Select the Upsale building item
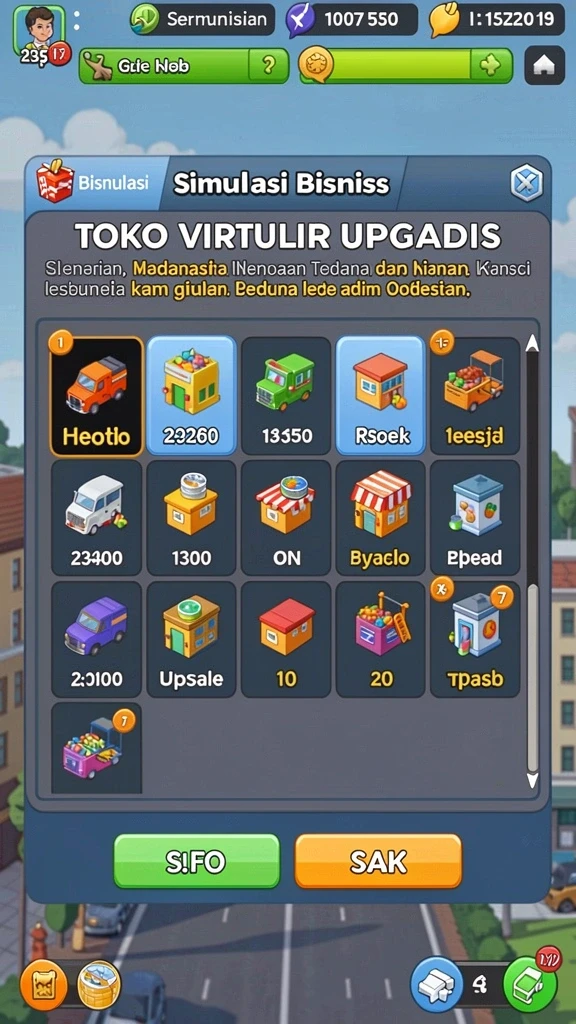Image resolution: width=576 pixels, height=1024 pixels. pyautogui.click(x=191, y=639)
